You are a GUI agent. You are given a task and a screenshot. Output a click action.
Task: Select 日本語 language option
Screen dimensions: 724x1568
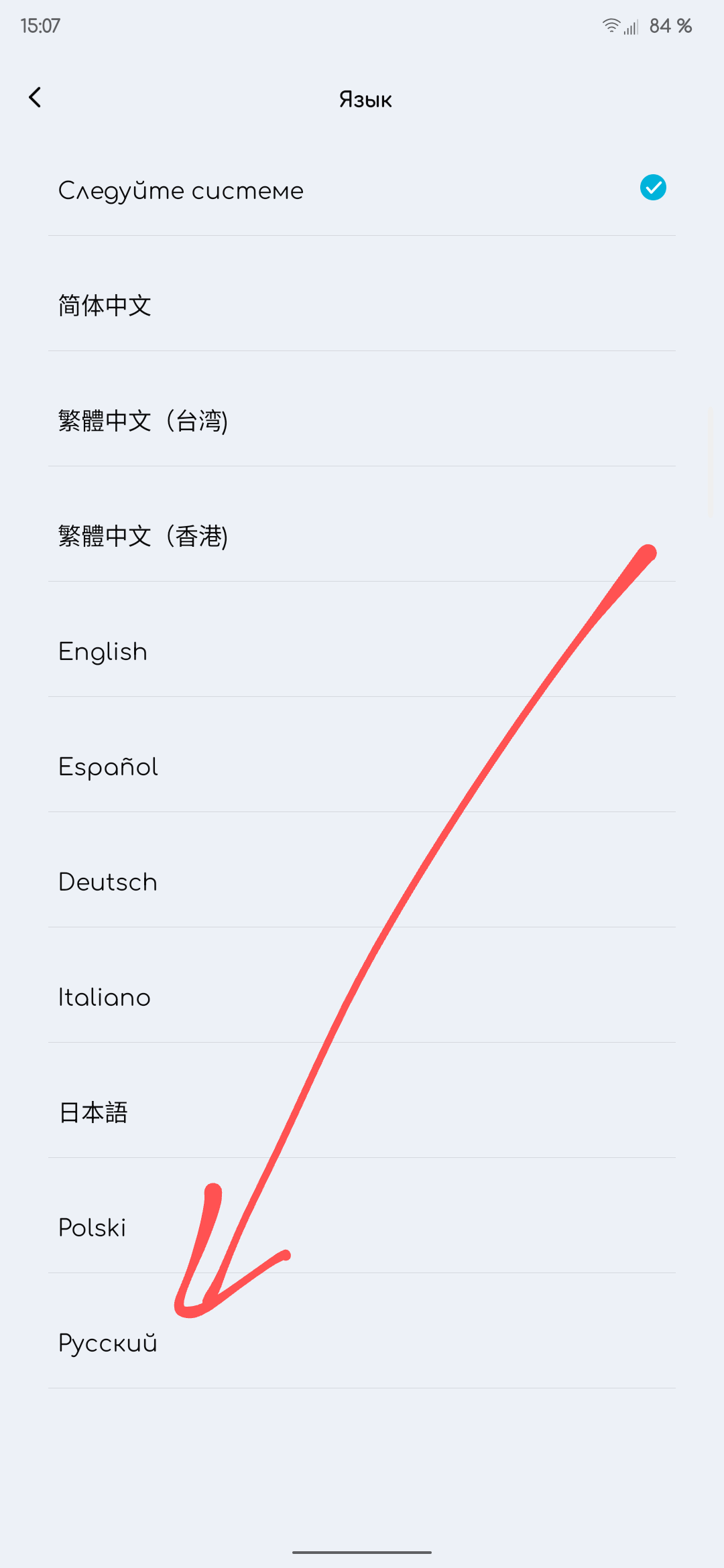93,1112
